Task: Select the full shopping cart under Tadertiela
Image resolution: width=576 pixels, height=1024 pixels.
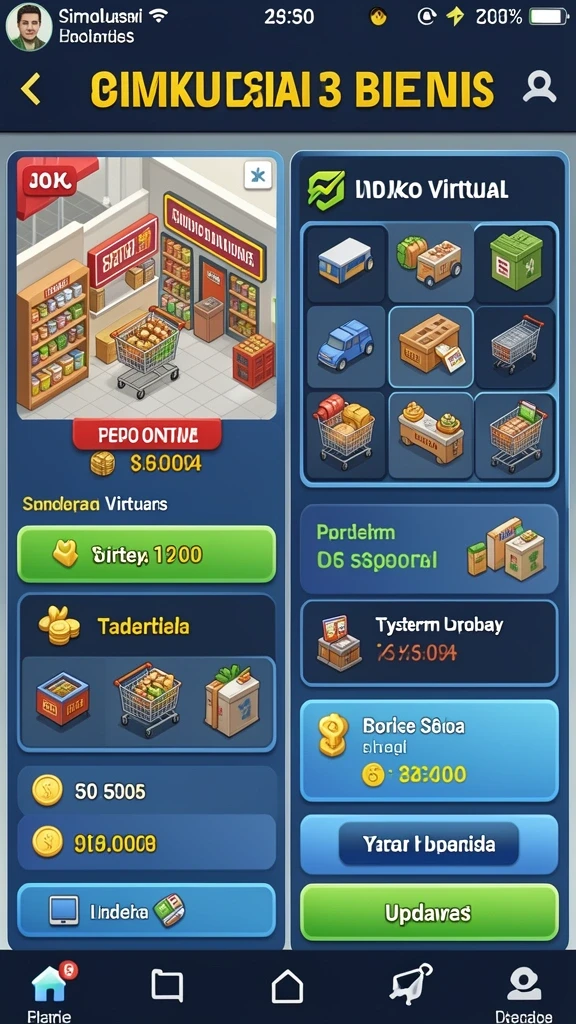Action: 148,702
